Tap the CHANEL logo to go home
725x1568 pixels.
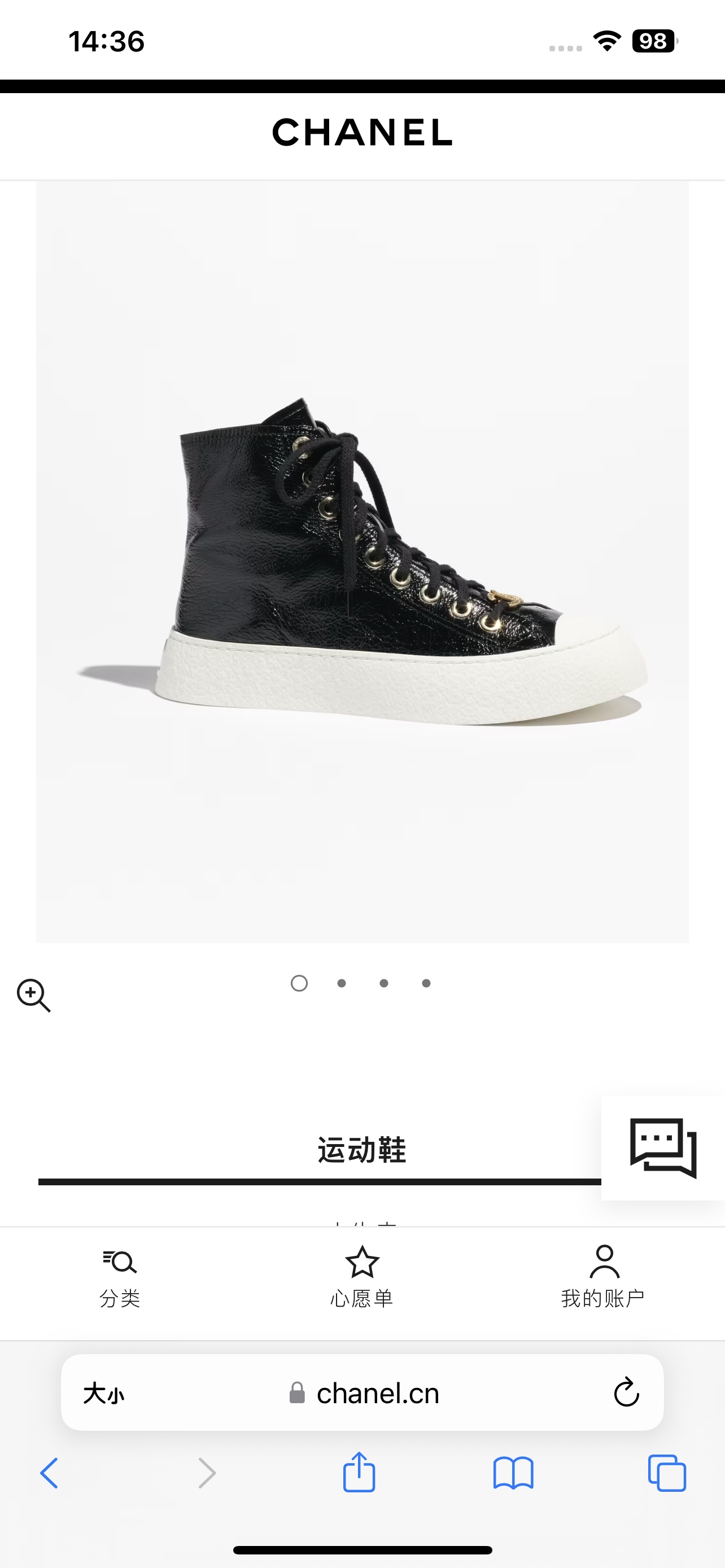pos(362,133)
